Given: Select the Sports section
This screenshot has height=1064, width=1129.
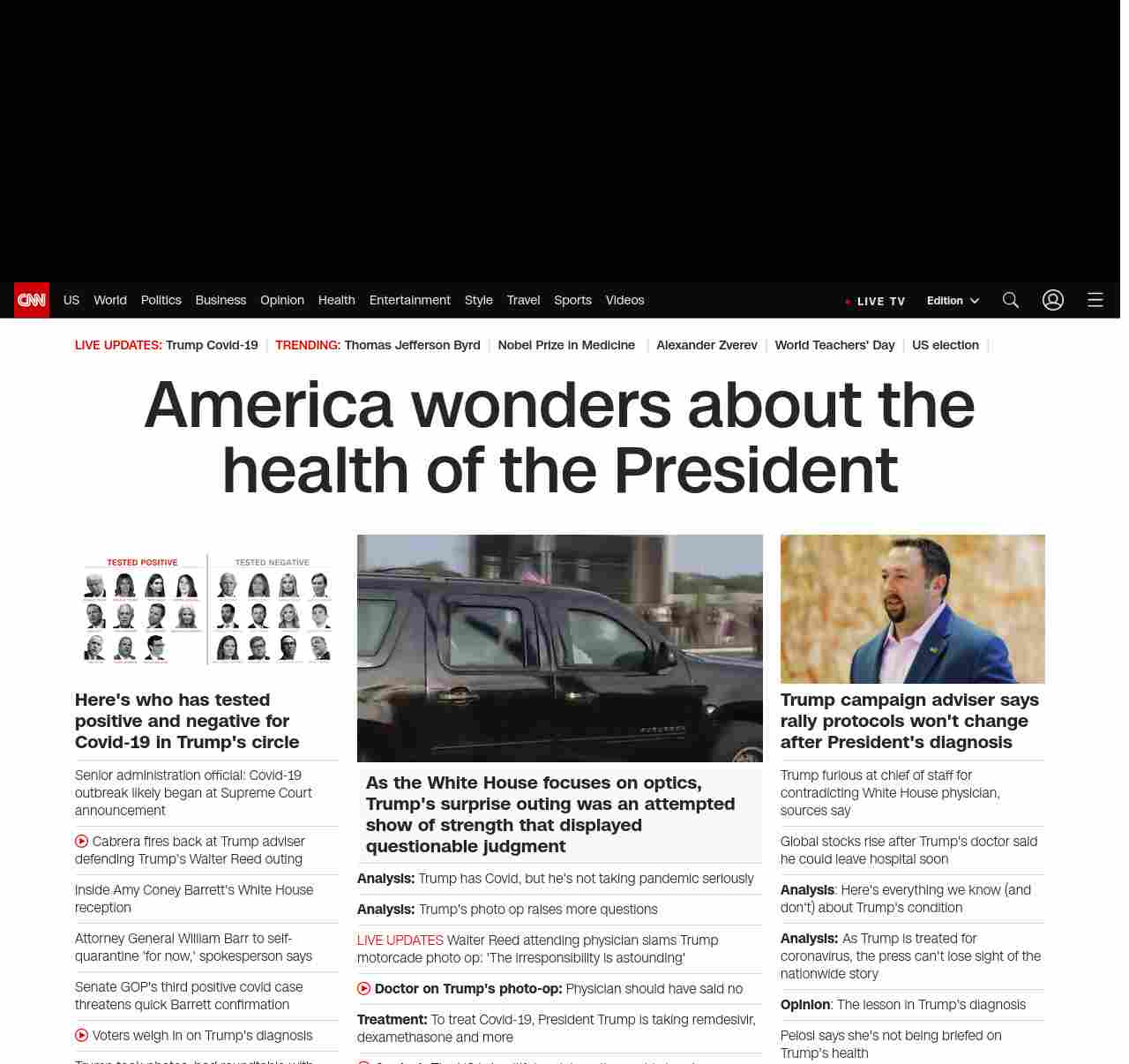Looking at the screenshot, I should tap(572, 300).
